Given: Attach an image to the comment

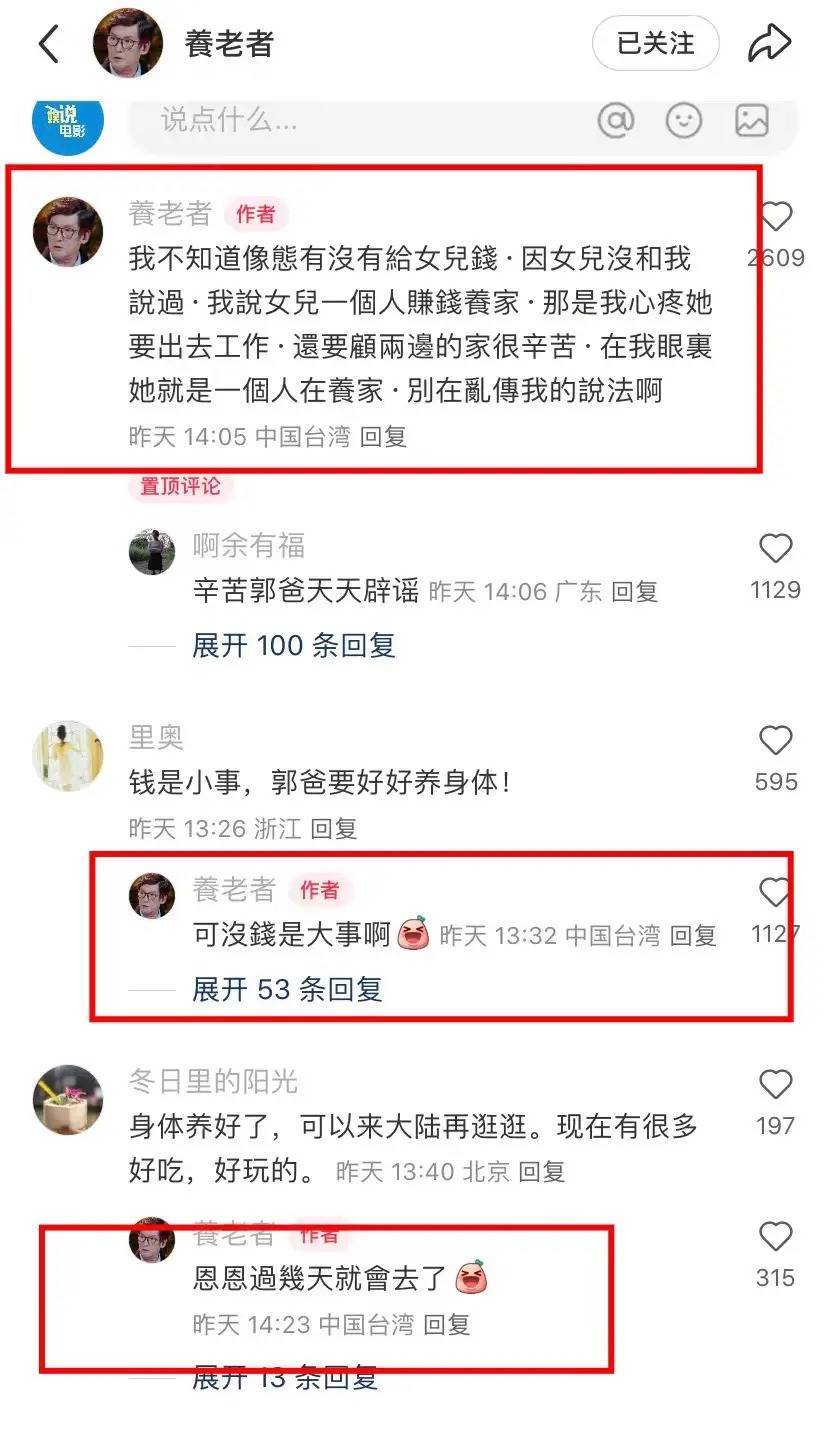Looking at the screenshot, I should [x=752, y=121].
